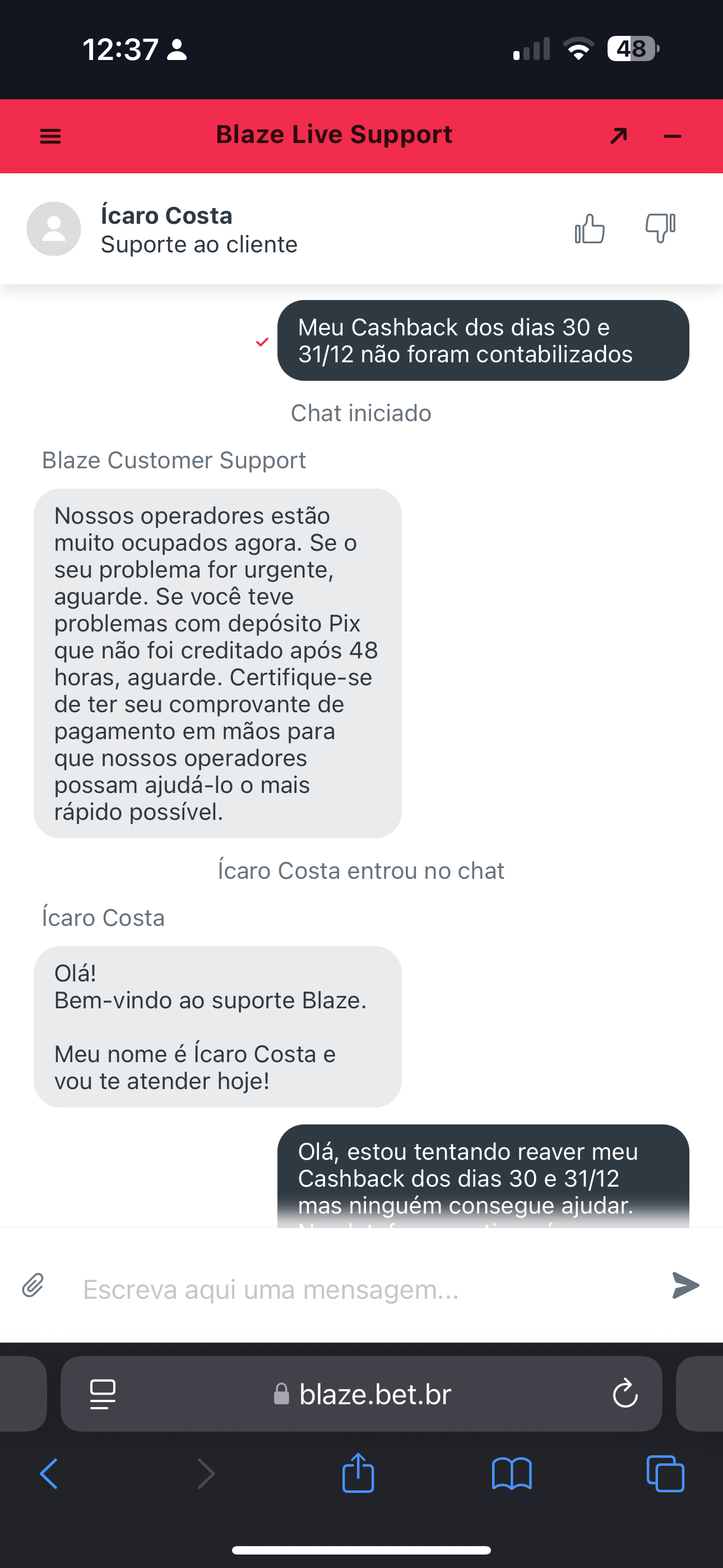Rate Ícaro Costa with thumbs down
This screenshot has height=1568, width=723.
pyautogui.click(x=660, y=229)
